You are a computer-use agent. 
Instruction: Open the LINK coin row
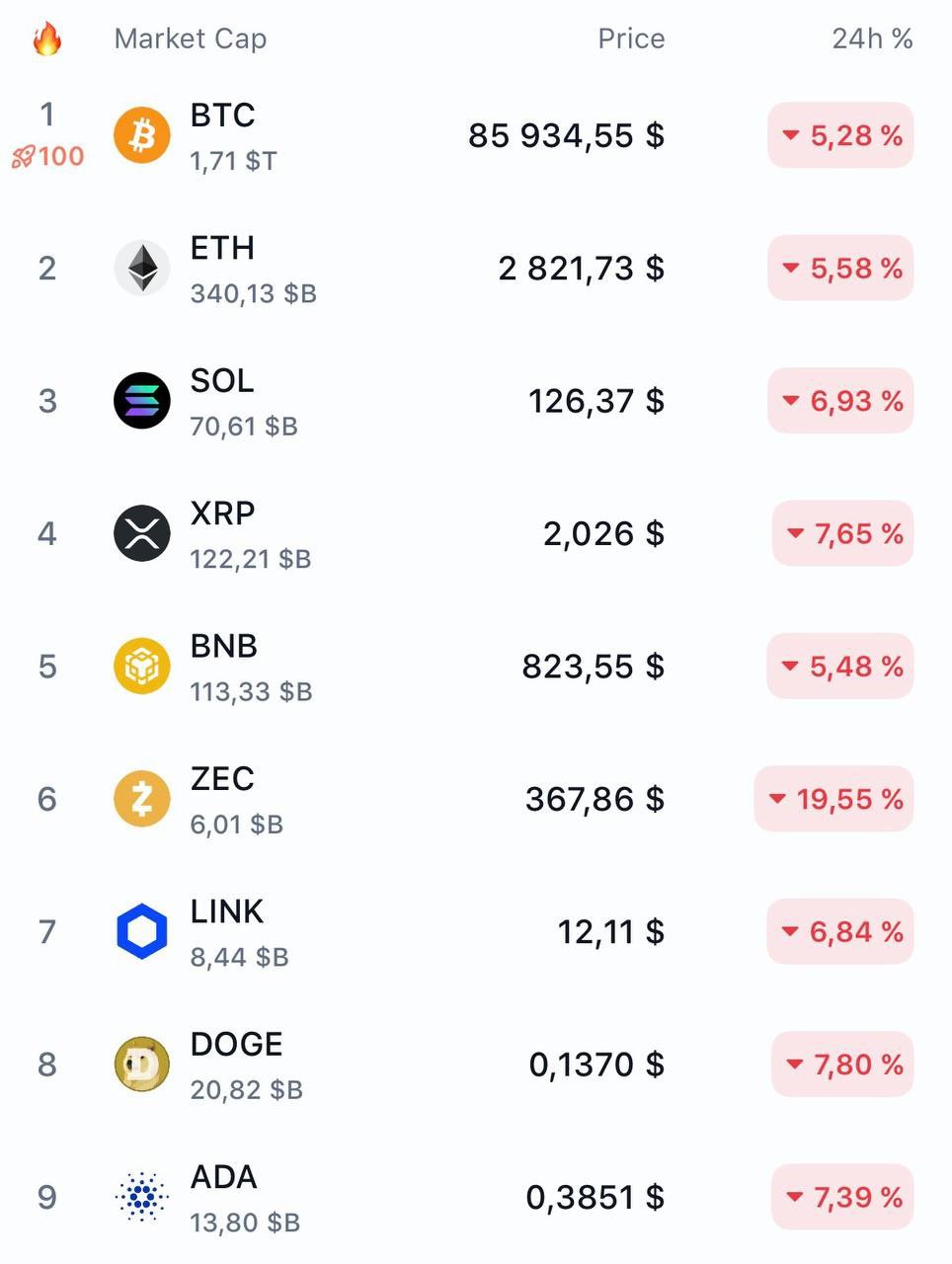pyautogui.click(x=227, y=932)
